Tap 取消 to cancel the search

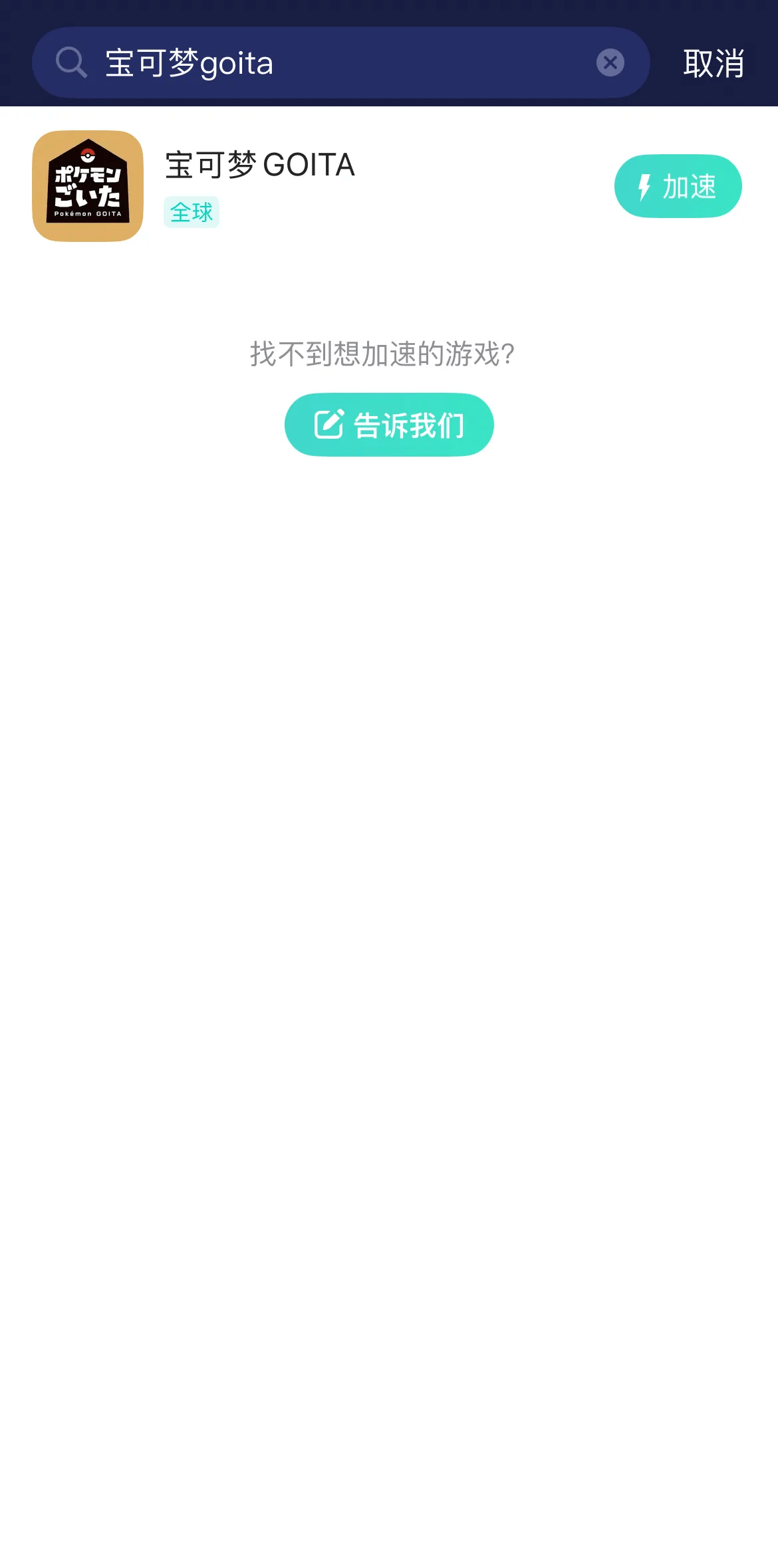pos(713,64)
